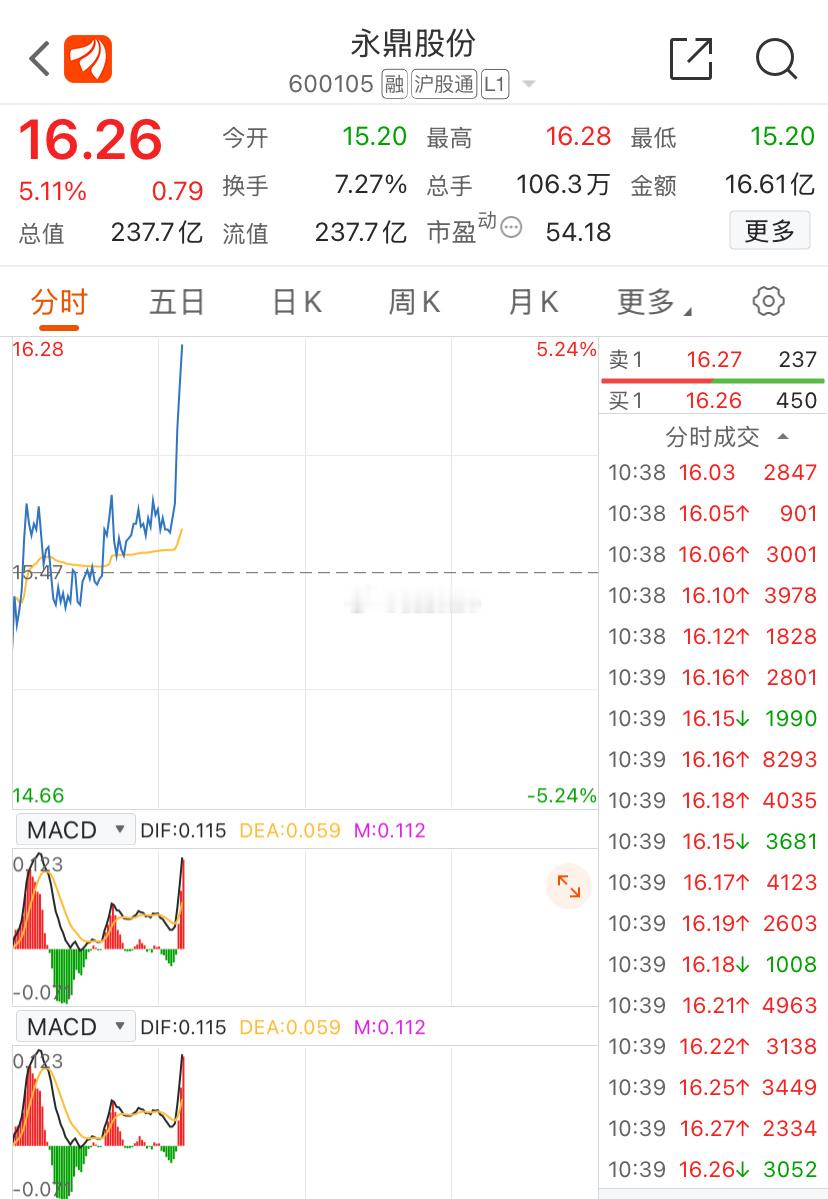The height and width of the screenshot is (1199, 828).
Task: Tap the info circle next to 市盈动
Action: coord(511,228)
